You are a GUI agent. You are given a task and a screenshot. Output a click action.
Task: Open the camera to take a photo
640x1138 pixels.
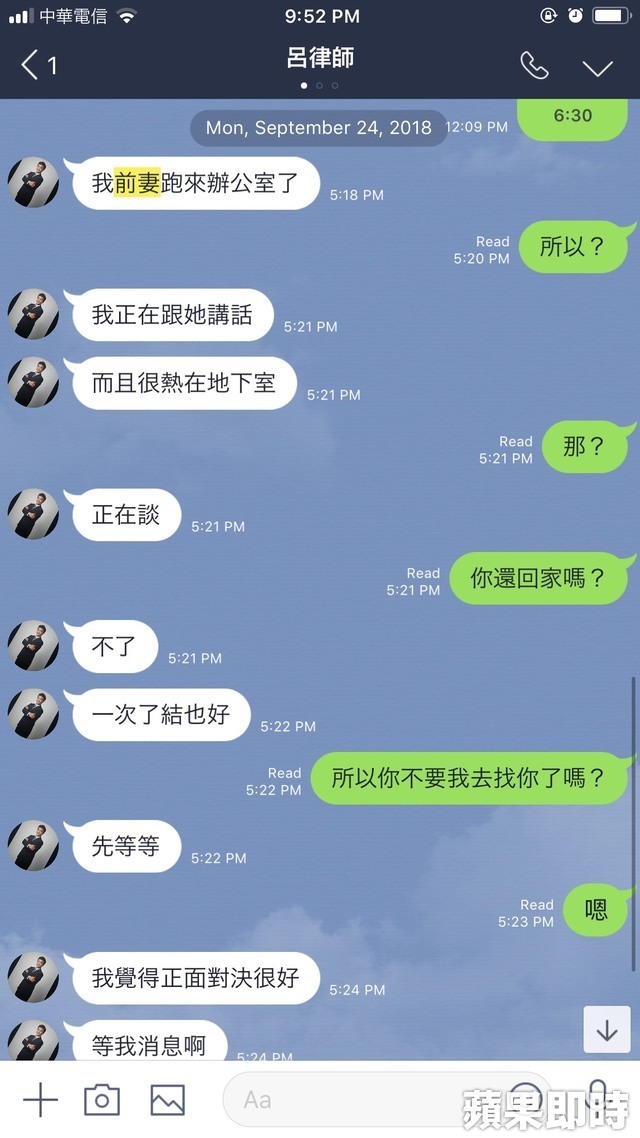[x=101, y=1100]
